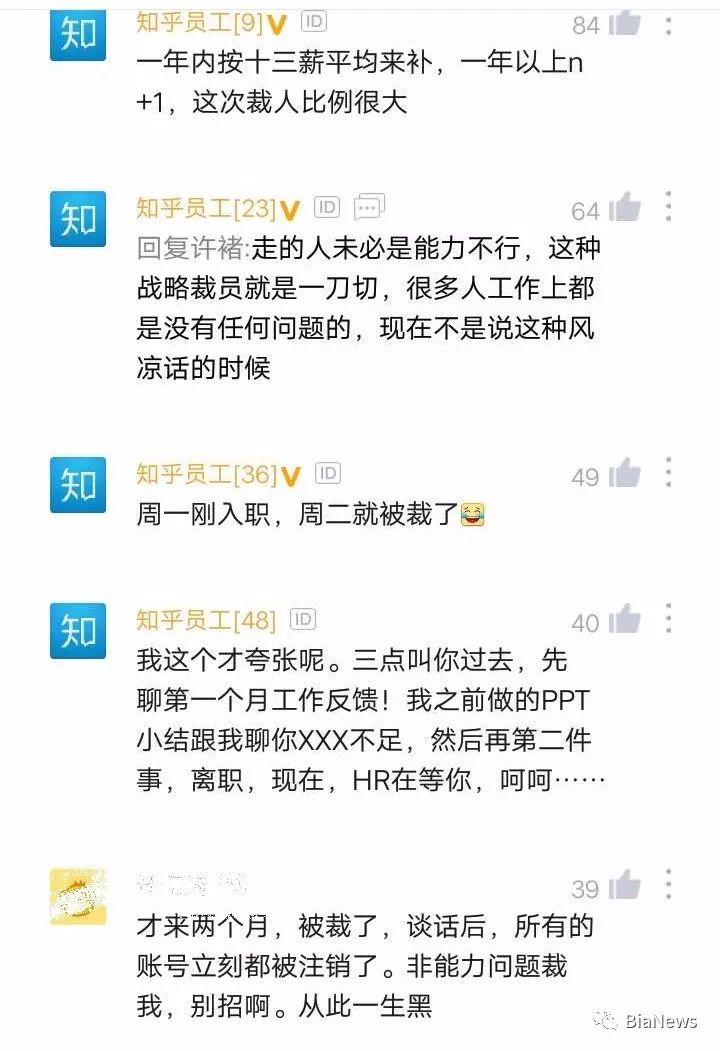Screen dimensions: 720x1051
Task: Like the comment by 知乎员工[48]
Action: pyautogui.click(x=625, y=620)
